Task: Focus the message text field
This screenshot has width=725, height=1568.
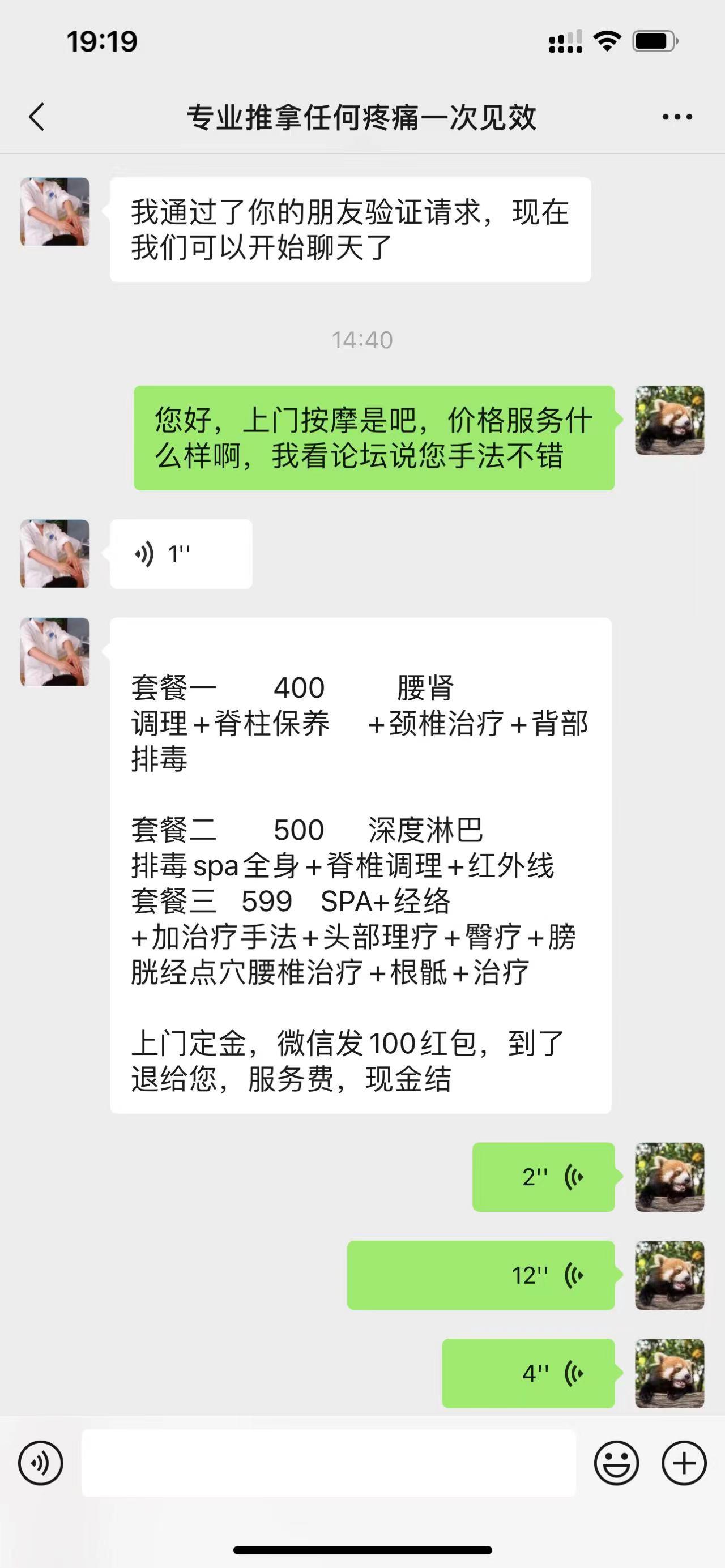Action: tap(329, 1463)
